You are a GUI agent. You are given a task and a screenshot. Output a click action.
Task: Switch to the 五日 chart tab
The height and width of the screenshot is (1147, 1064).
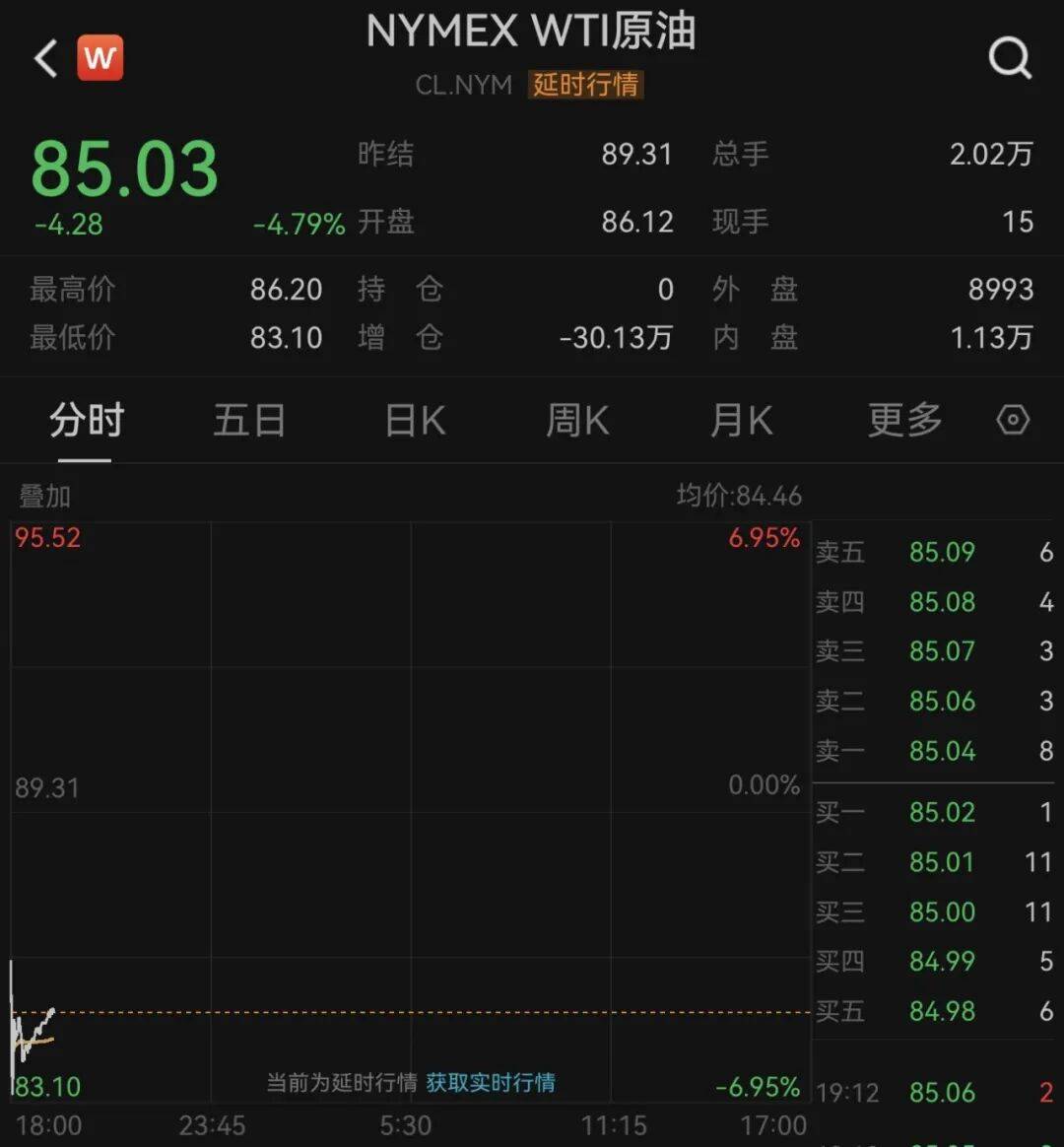[x=249, y=421]
